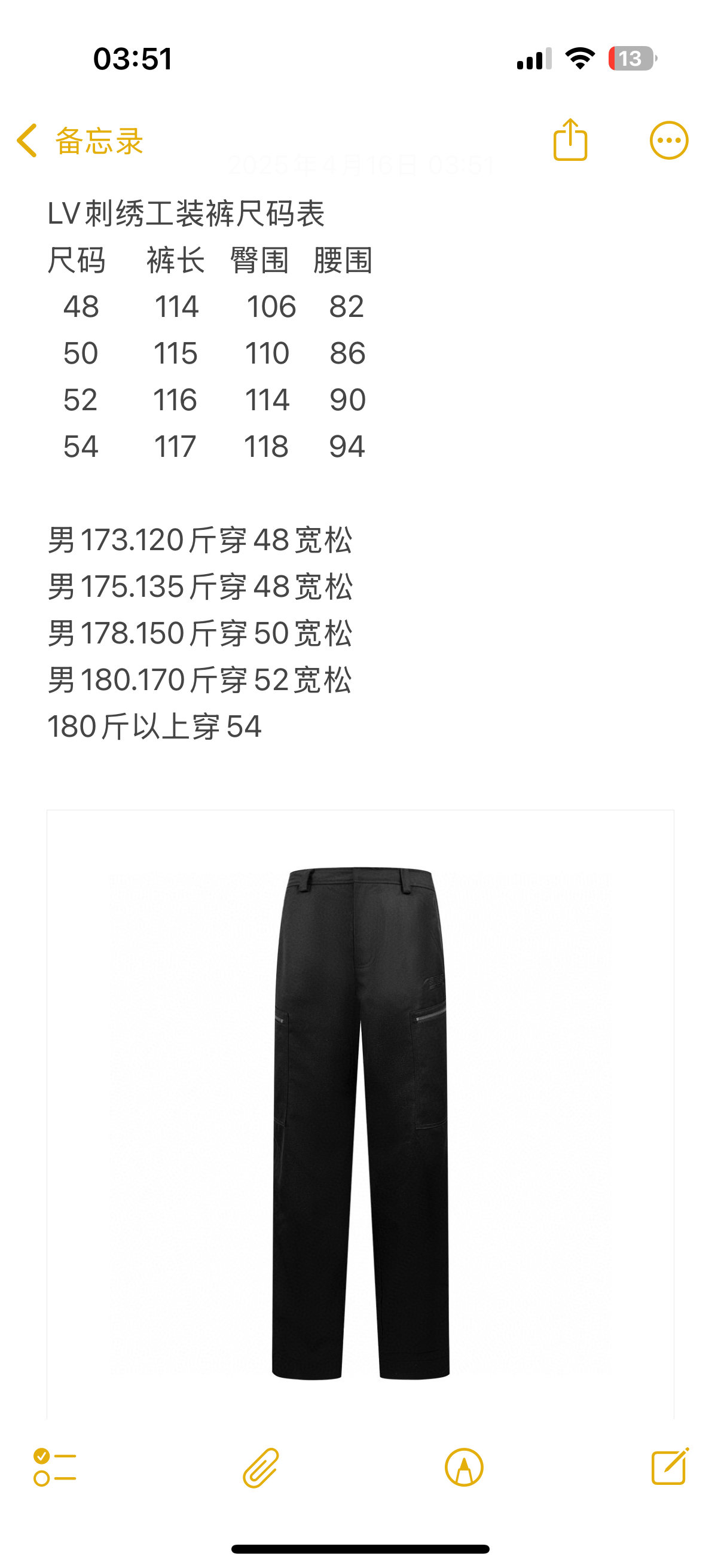
Task: Open the markup pen tool
Action: coord(464,1468)
